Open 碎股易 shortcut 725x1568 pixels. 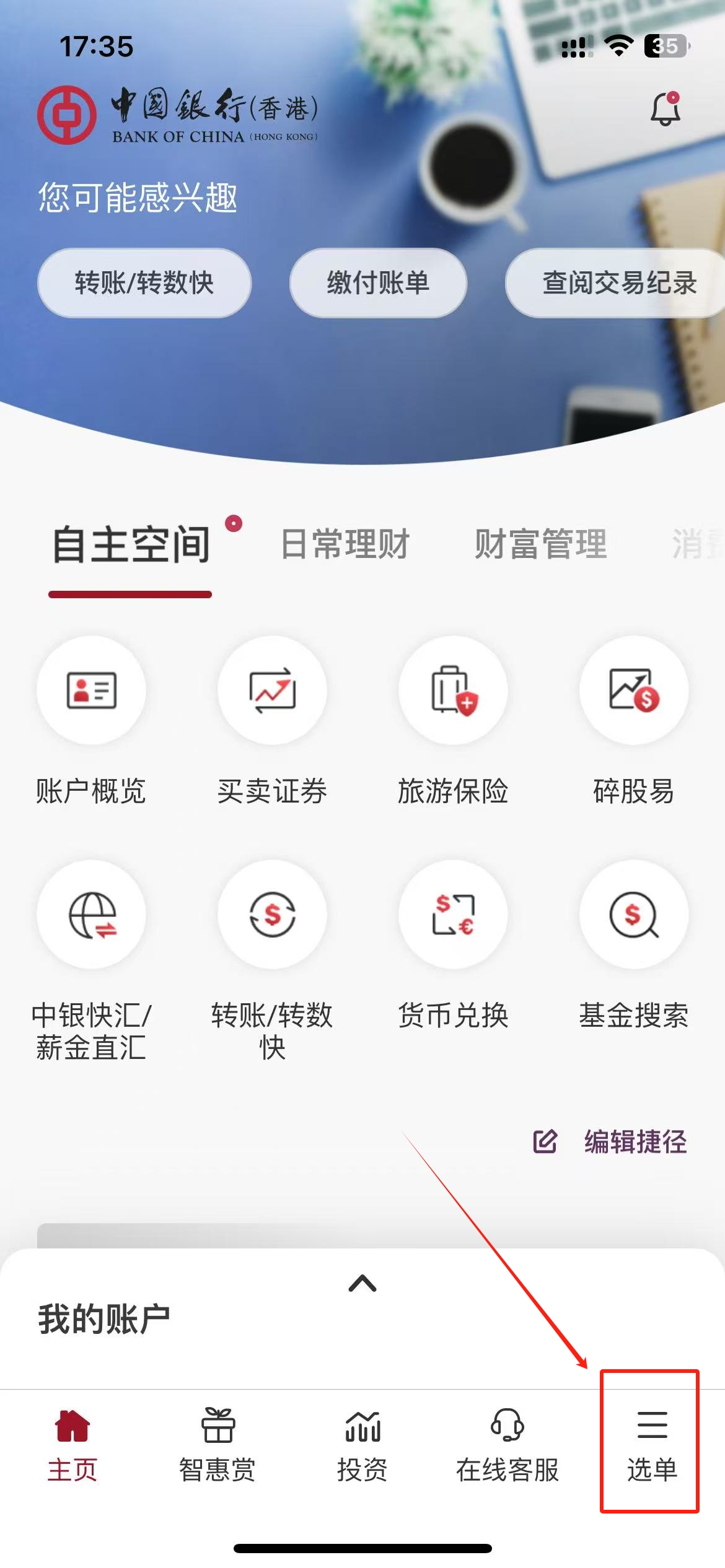tap(633, 690)
